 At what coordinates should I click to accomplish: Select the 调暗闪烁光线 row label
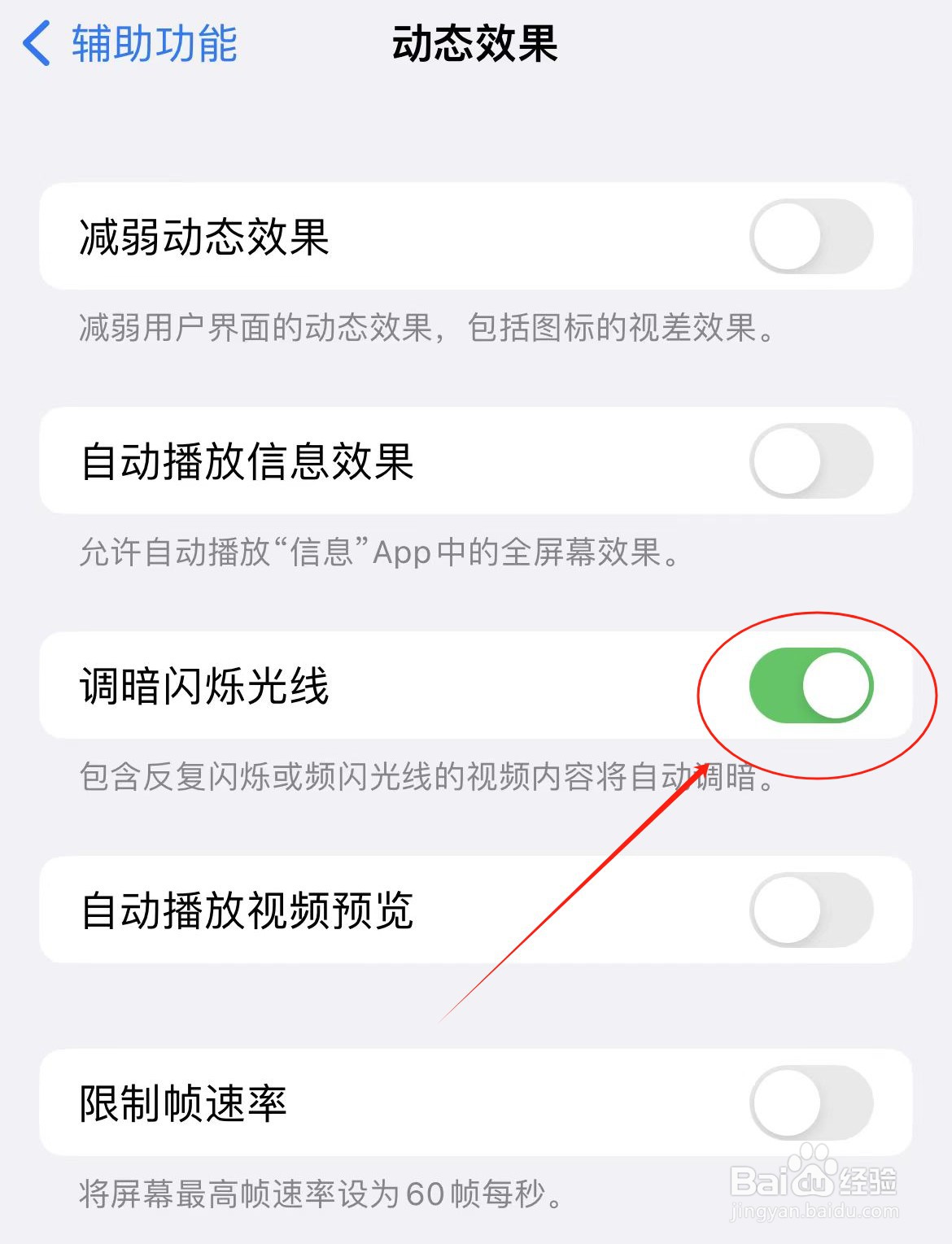coord(203,686)
